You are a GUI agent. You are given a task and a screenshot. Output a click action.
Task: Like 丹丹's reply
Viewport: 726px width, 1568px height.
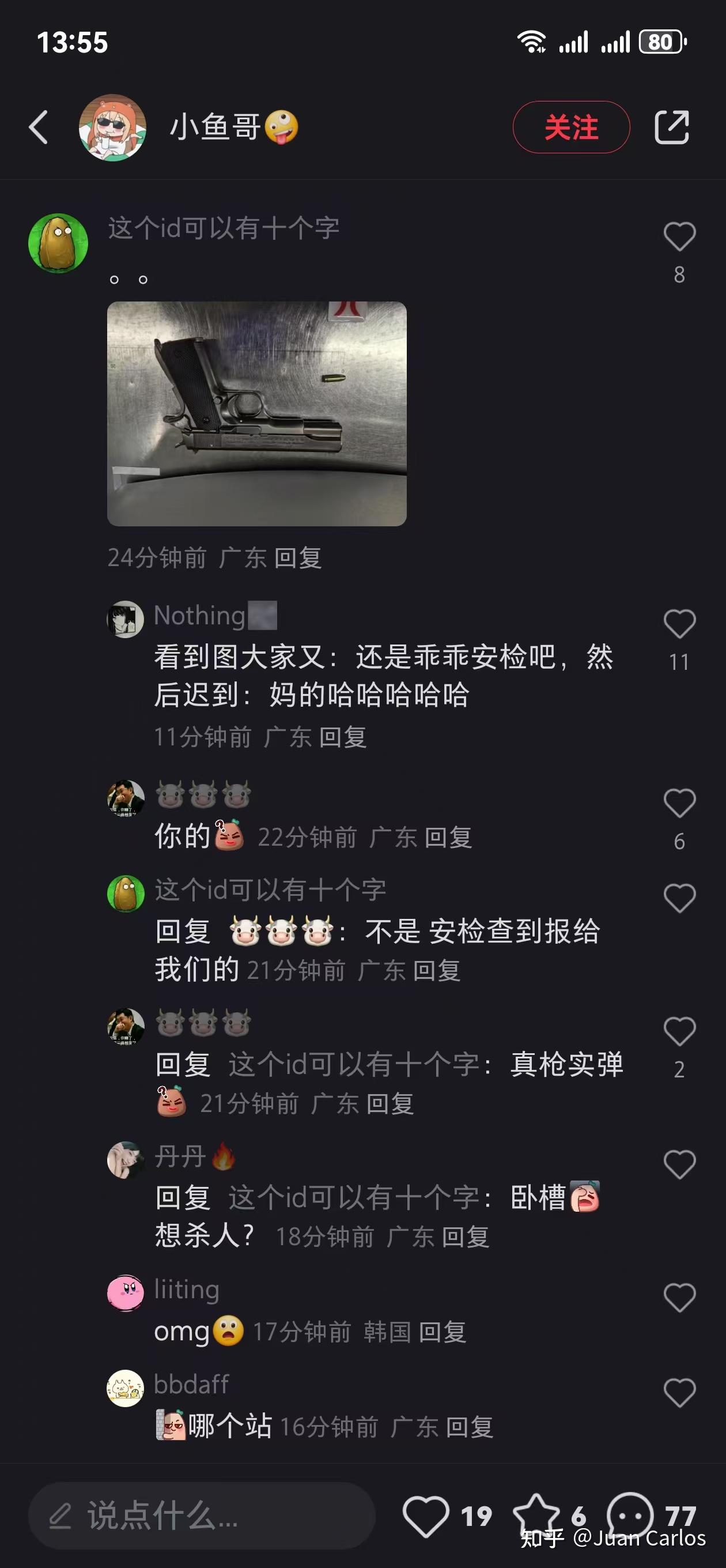coord(679,1165)
